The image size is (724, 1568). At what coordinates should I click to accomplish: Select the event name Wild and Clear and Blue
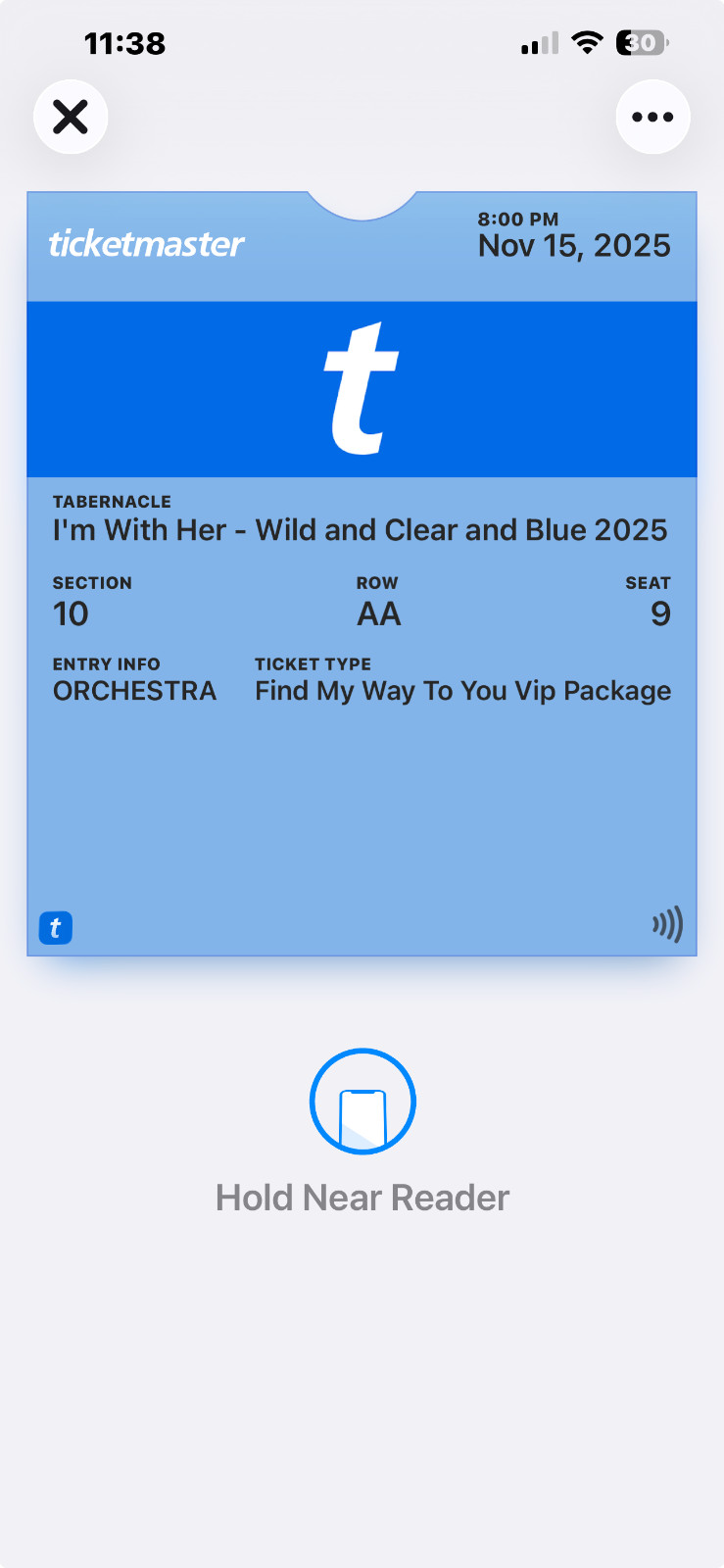click(x=361, y=529)
